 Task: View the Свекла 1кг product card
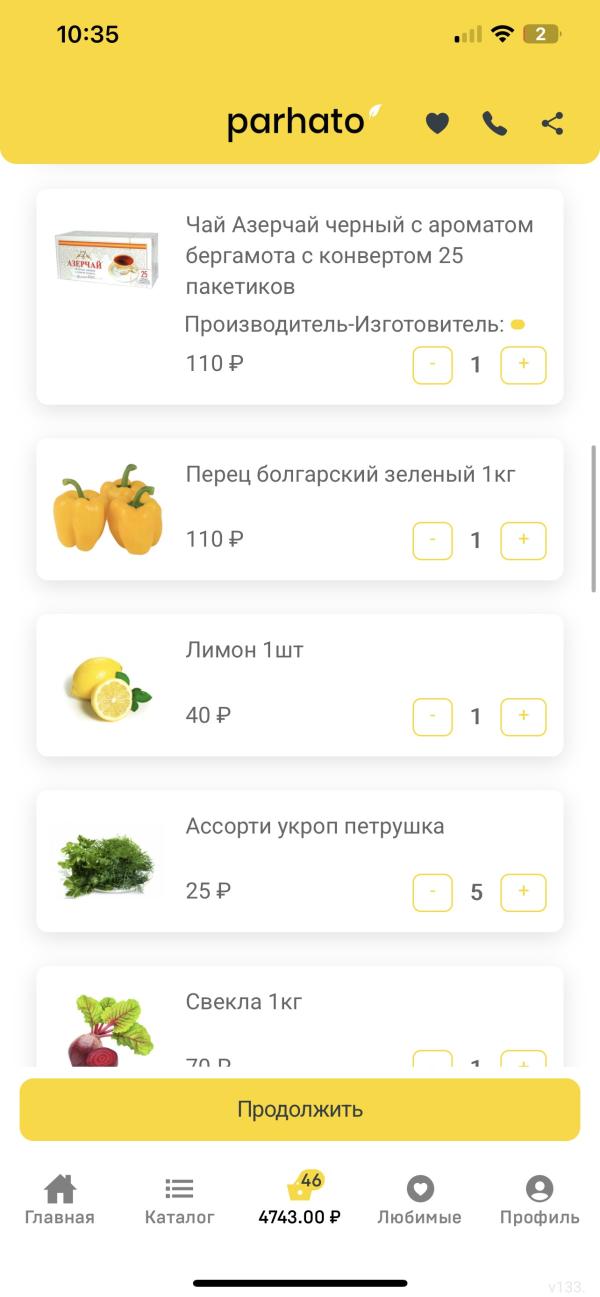tap(244, 1003)
